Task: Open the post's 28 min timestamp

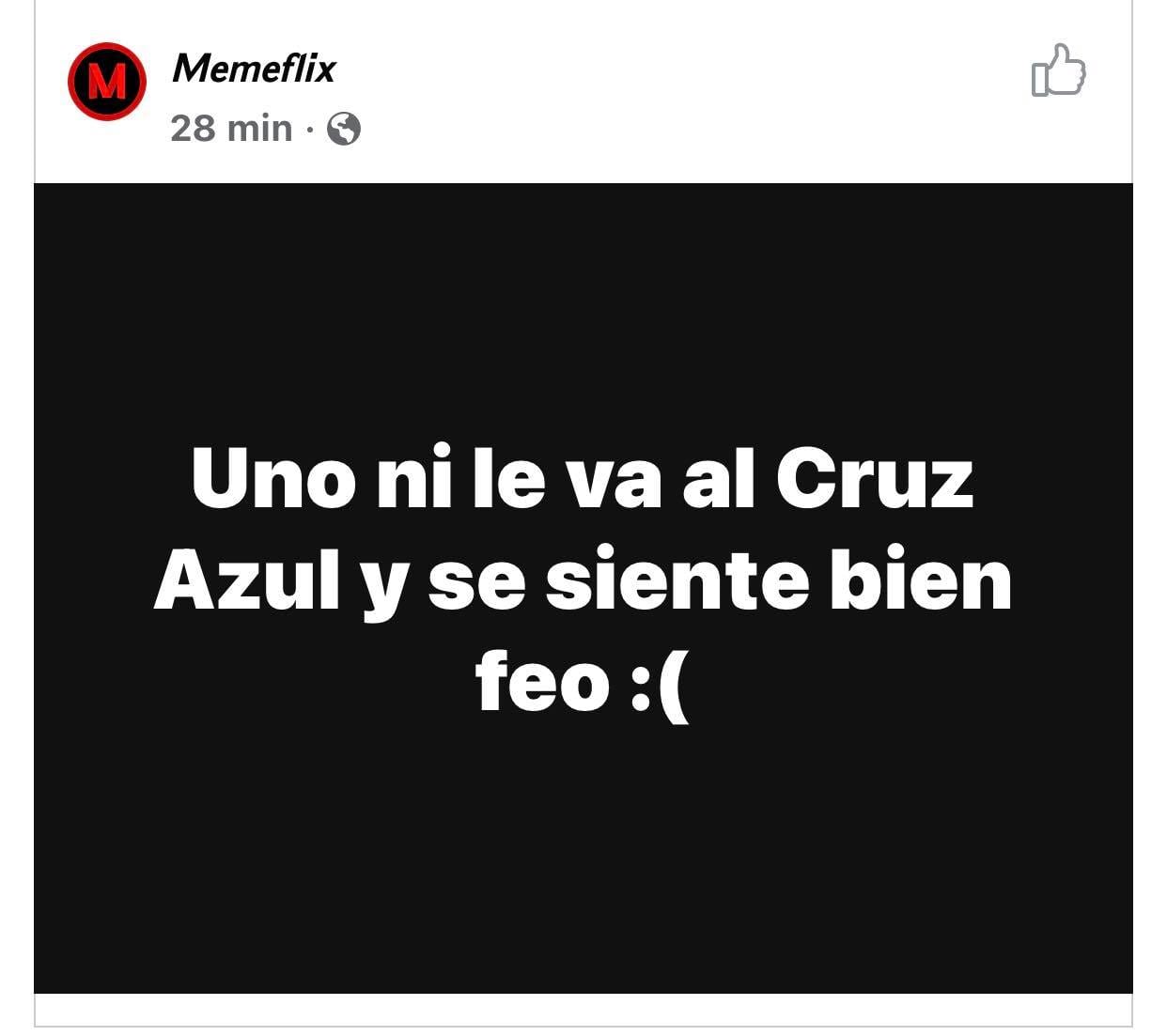Action: point(231,128)
